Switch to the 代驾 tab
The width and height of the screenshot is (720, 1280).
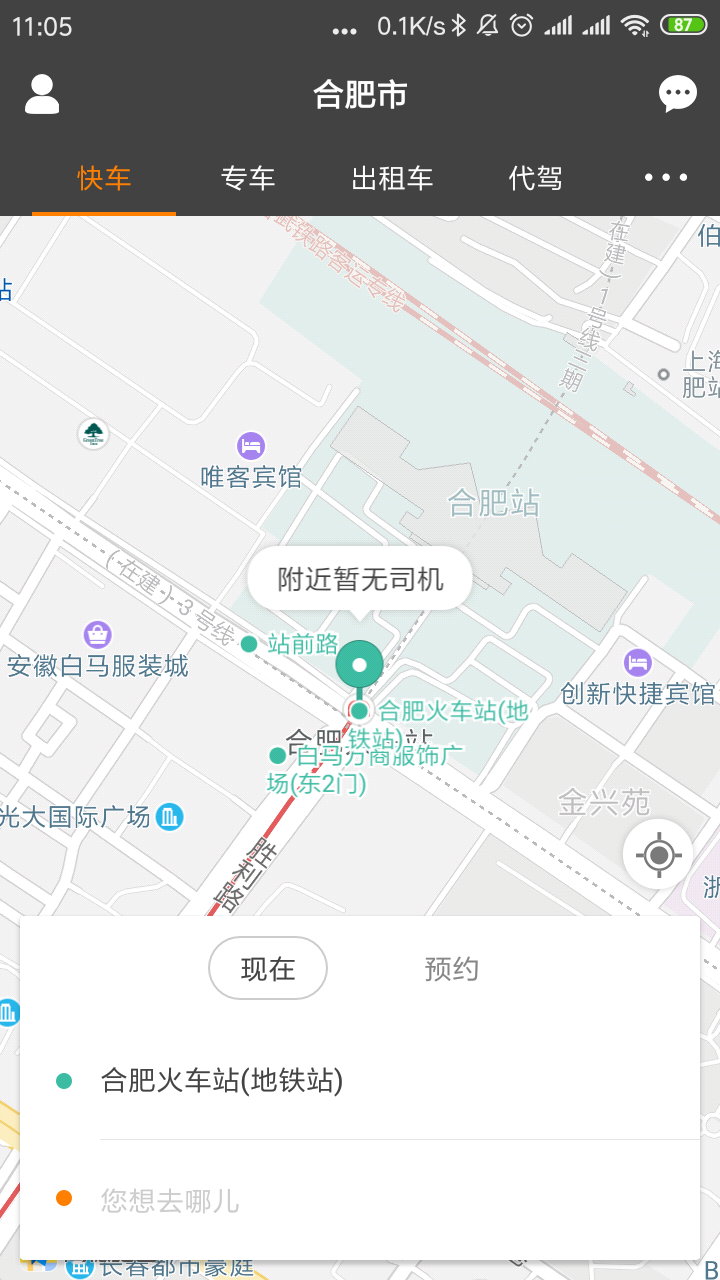coord(536,179)
